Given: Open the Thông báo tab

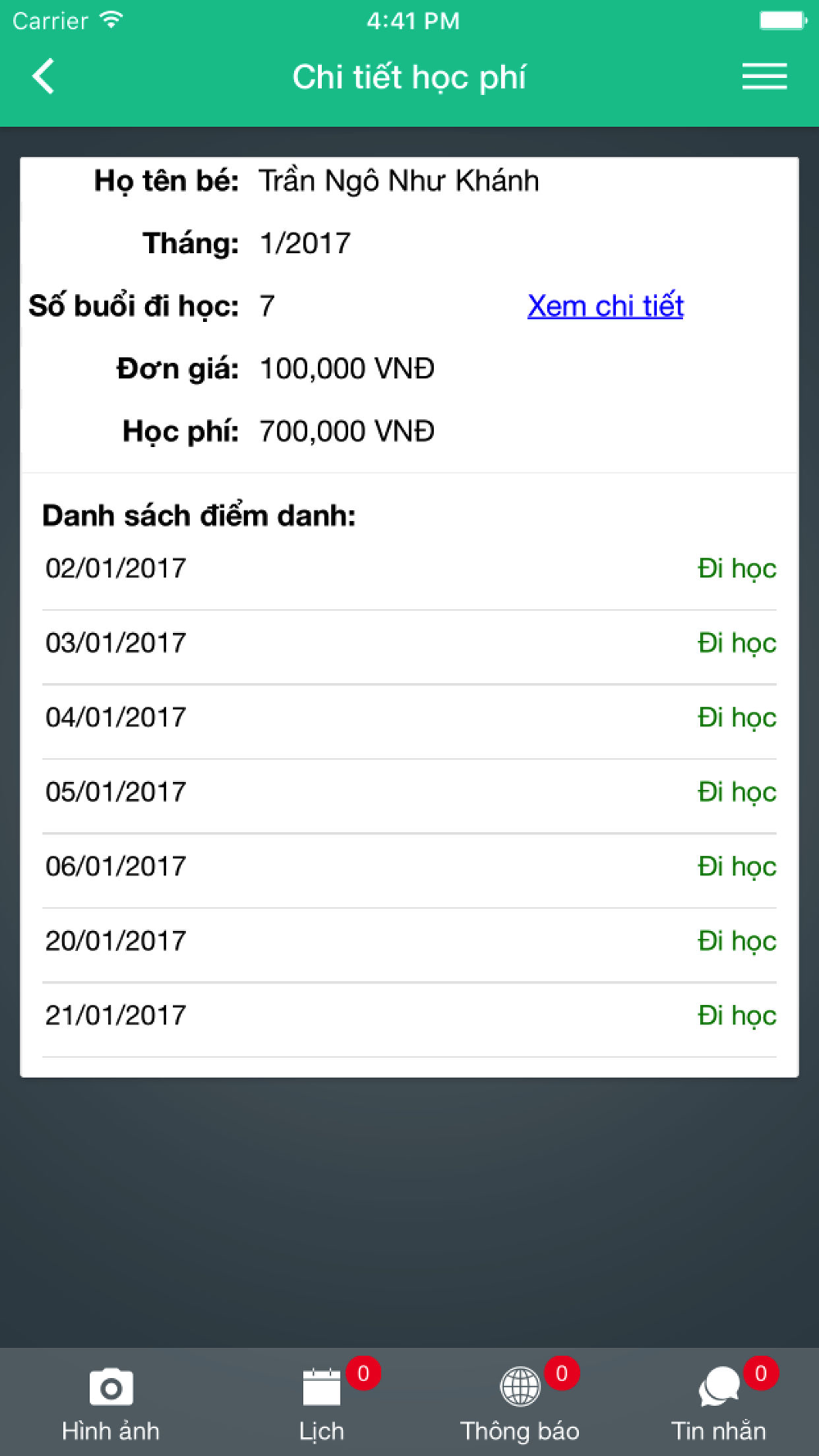Looking at the screenshot, I should point(520,1404).
